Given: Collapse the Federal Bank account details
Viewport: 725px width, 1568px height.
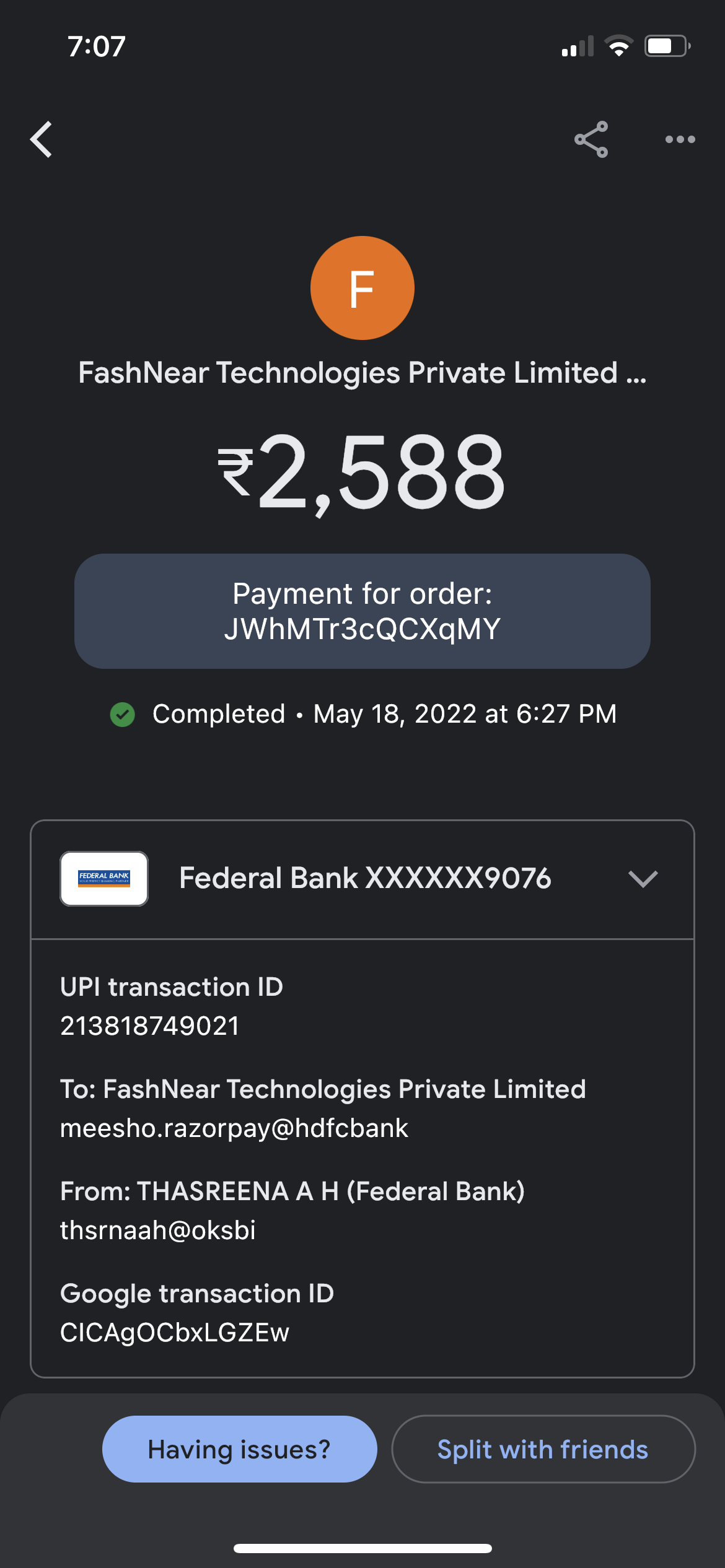Looking at the screenshot, I should [x=642, y=879].
